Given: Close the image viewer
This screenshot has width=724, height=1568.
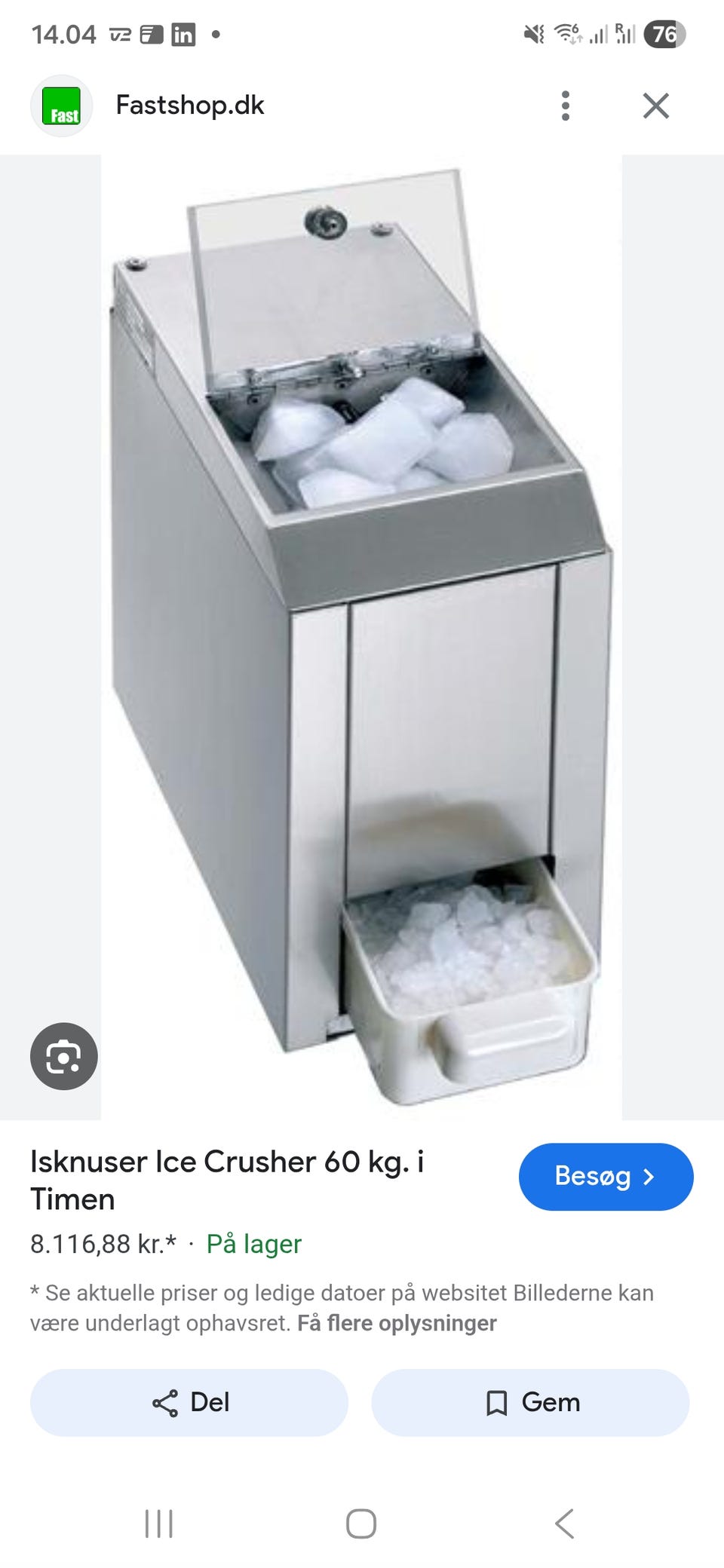Looking at the screenshot, I should tap(655, 106).
